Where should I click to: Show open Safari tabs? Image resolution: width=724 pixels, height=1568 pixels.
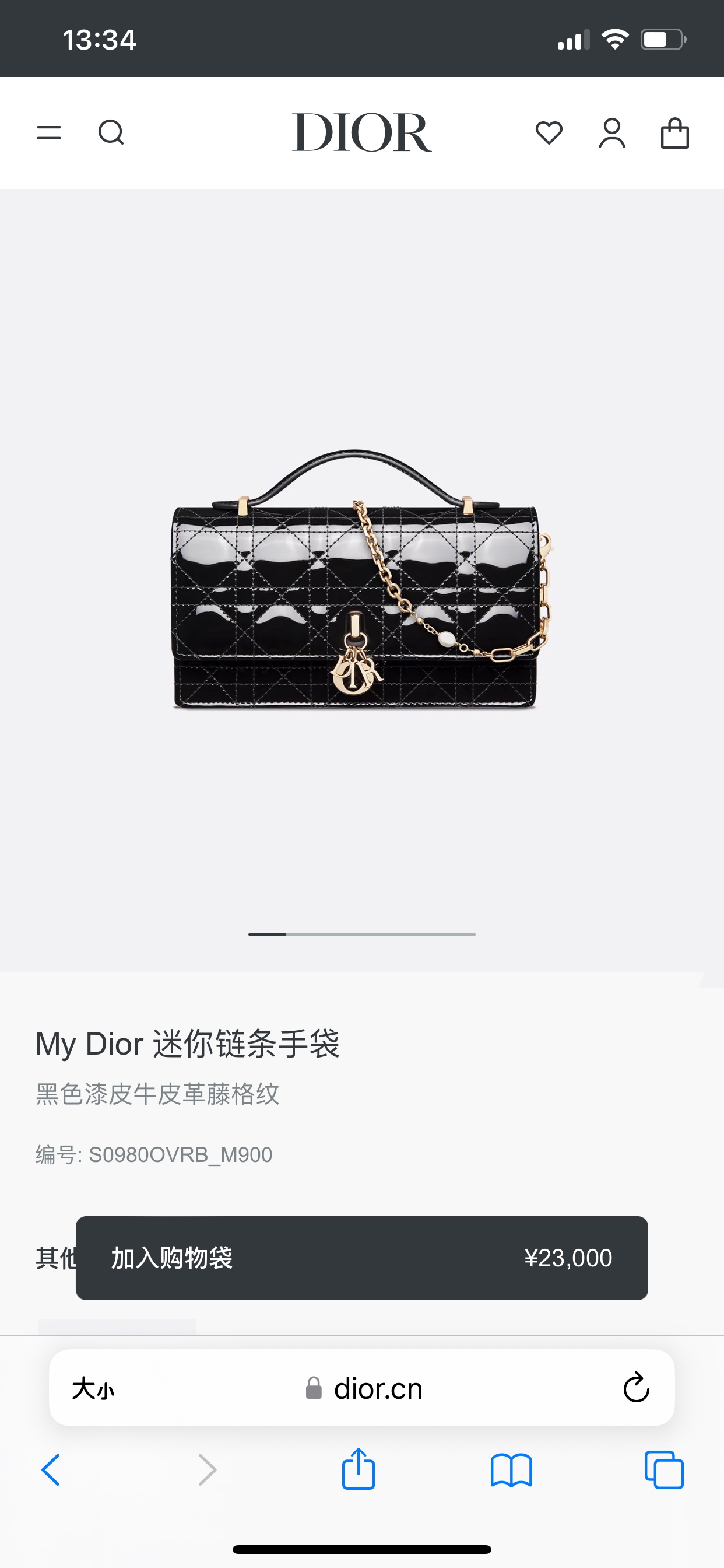pos(664,1470)
